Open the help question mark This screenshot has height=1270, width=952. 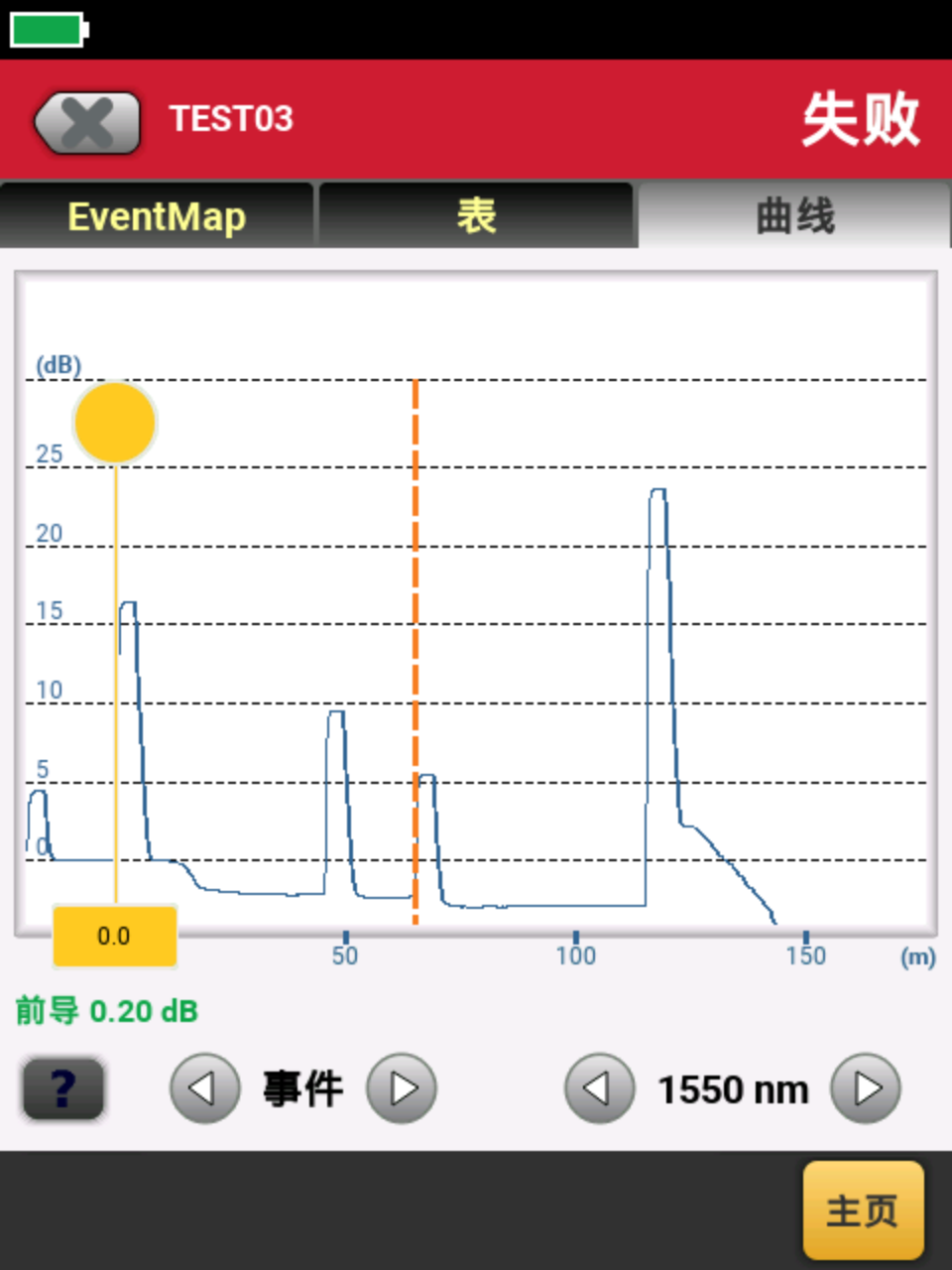[63, 1088]
